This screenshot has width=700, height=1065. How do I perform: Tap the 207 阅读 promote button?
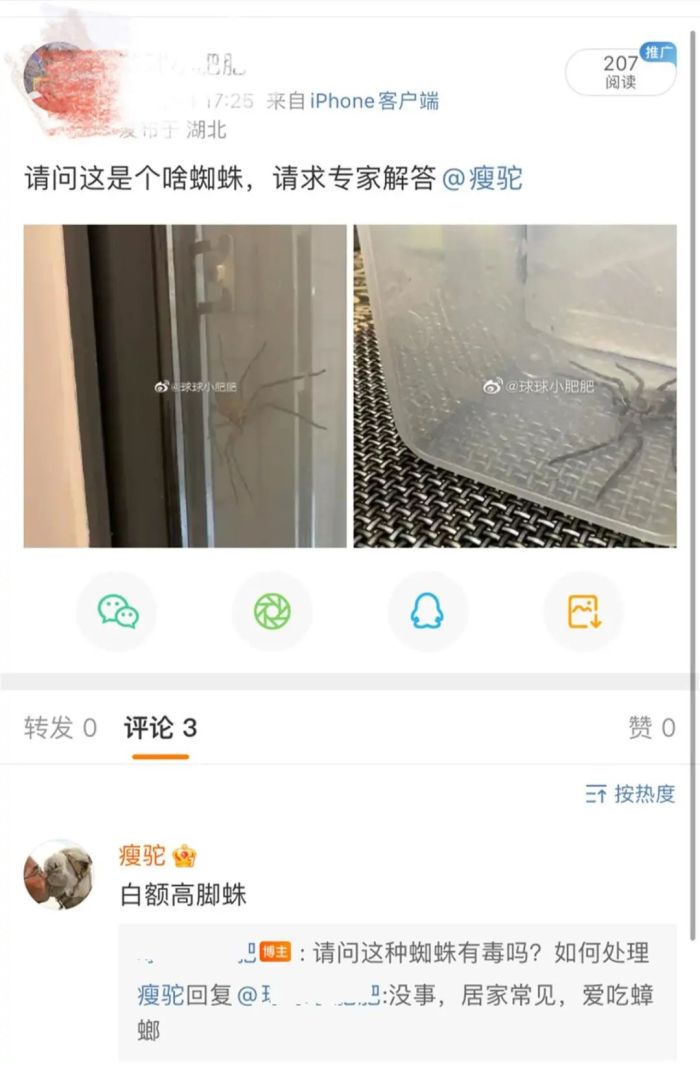(x=621, y=72)
